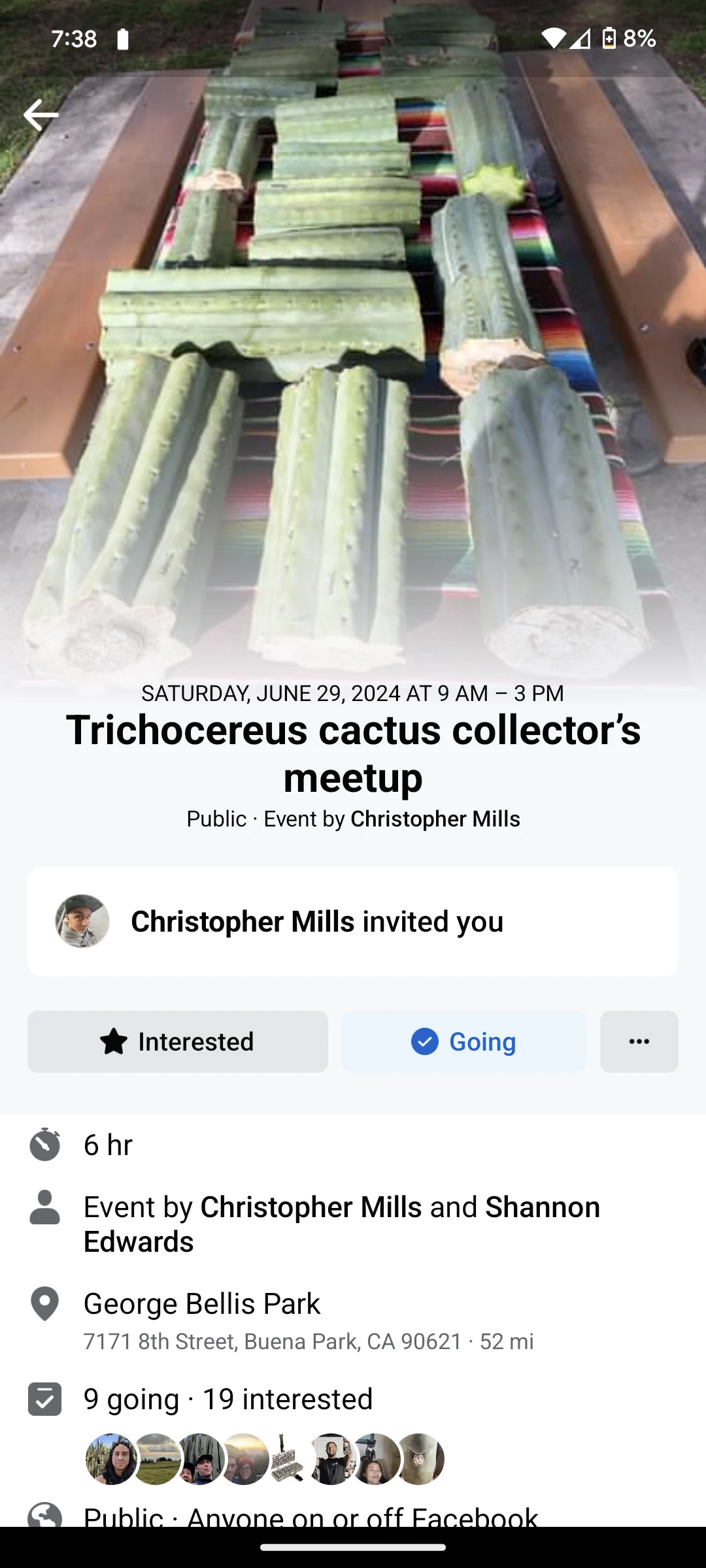Select the star icon next to Interested

pos(115,1041)
